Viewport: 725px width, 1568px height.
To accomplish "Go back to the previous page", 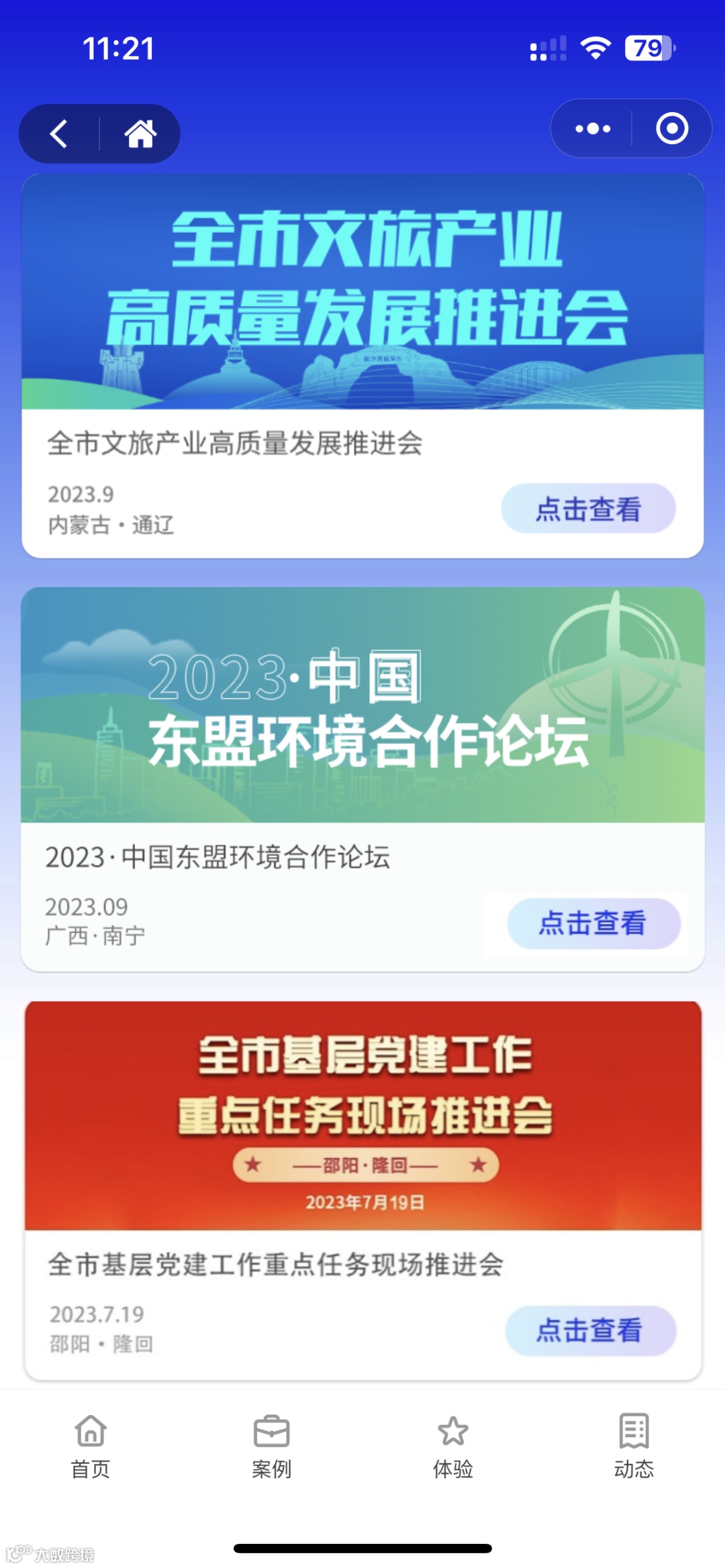I will pyautogui.click(x=59, y=134).
